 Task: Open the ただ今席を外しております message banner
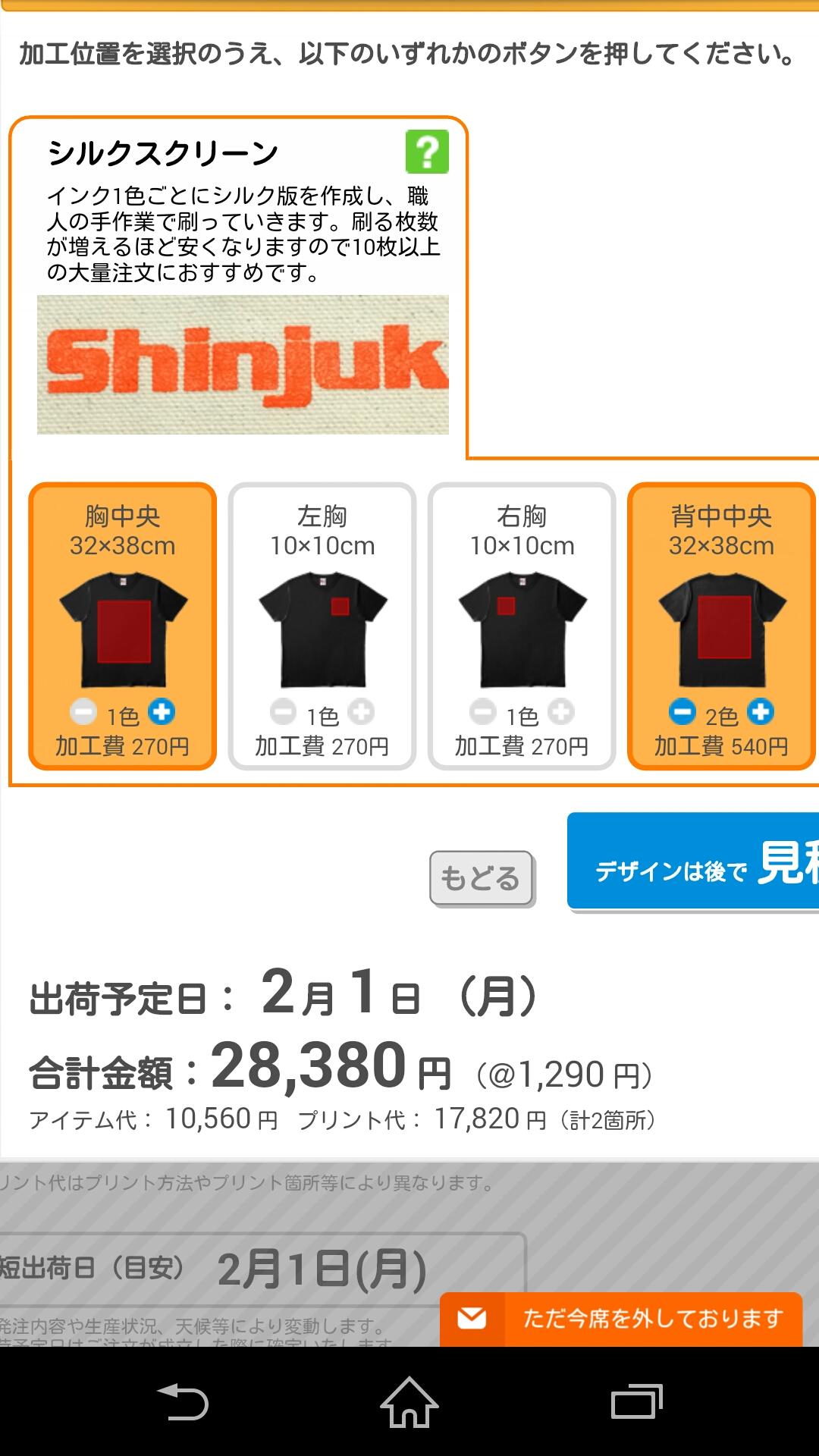coord(621,1319)
